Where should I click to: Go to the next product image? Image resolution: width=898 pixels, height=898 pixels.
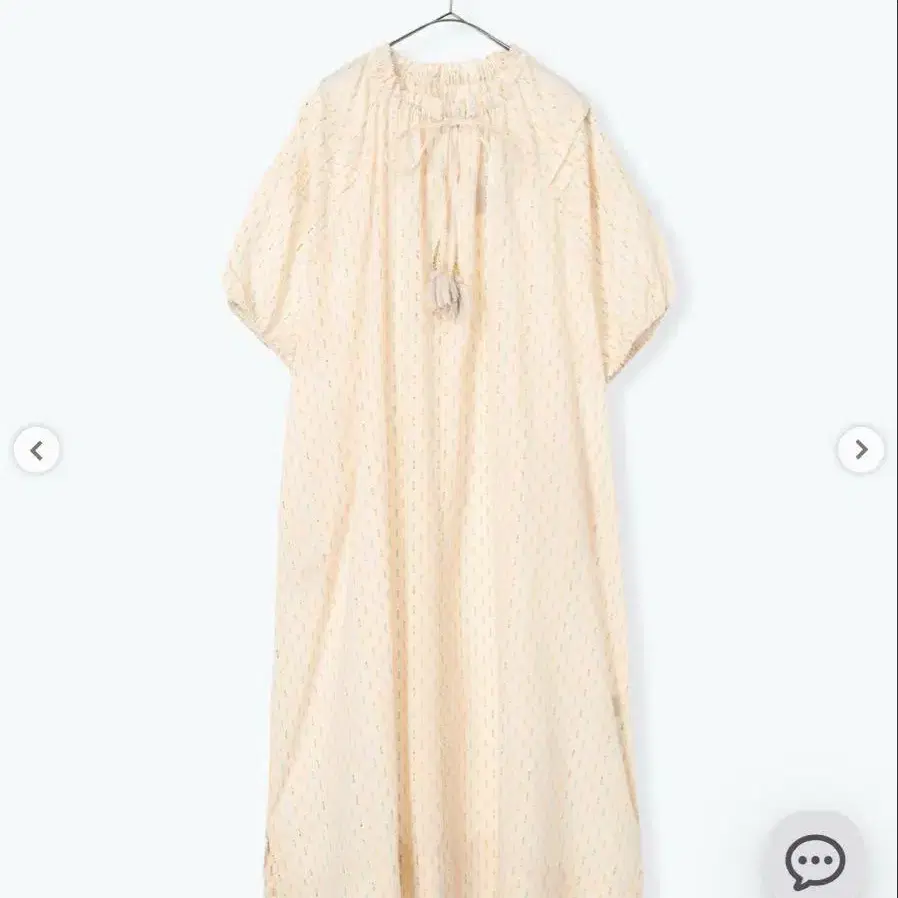(x=860, y=451)
